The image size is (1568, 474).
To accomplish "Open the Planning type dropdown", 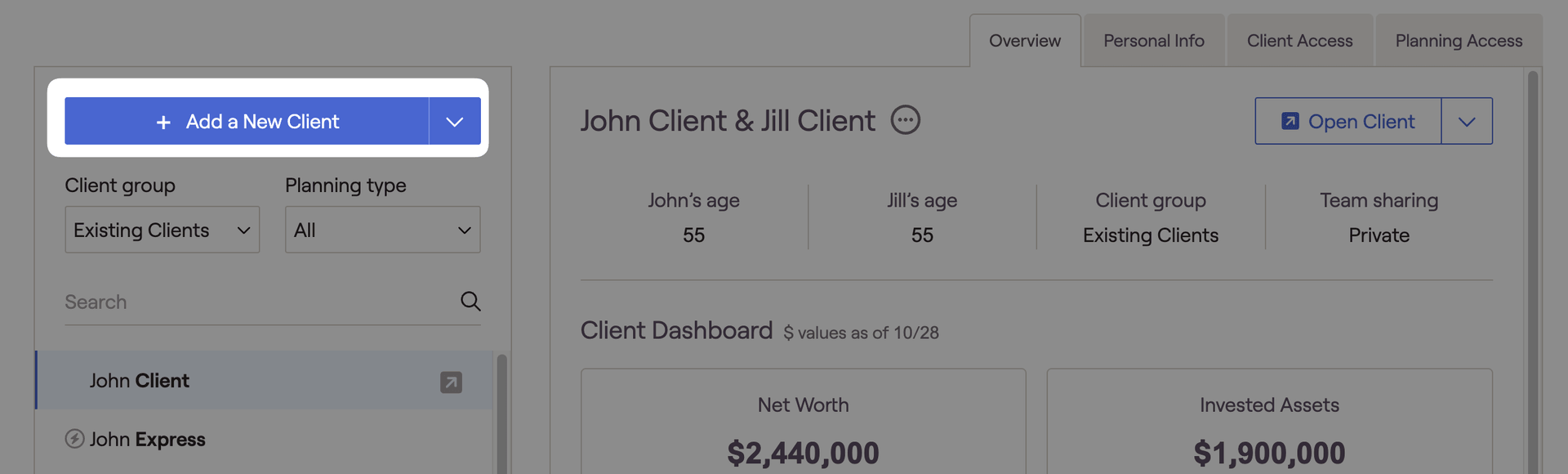I will click(382, 230).
